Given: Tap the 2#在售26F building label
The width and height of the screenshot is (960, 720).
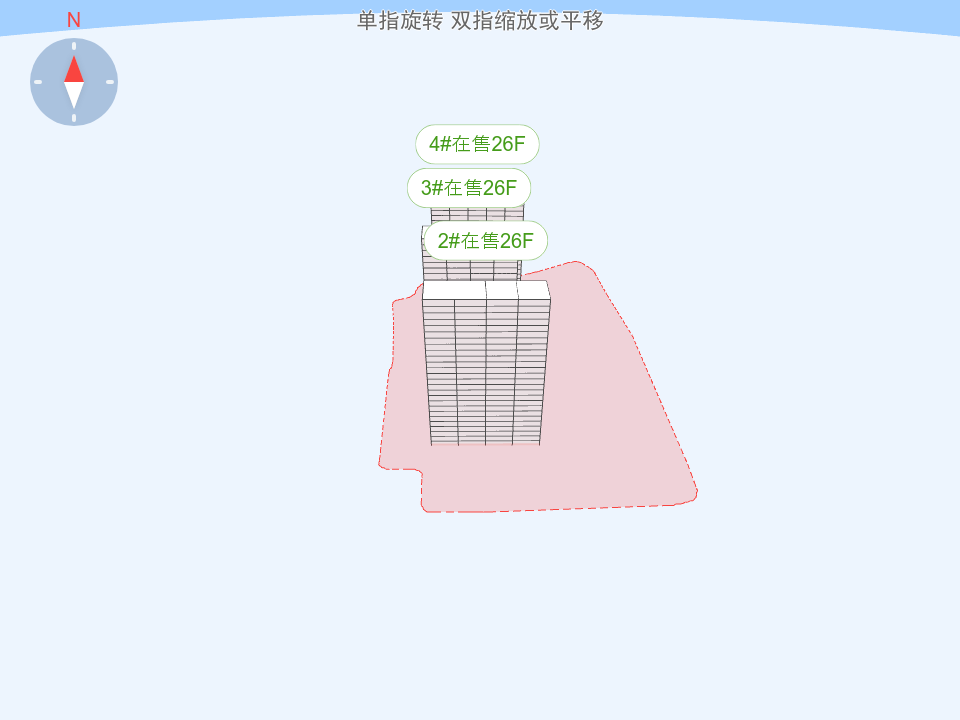Looking at the screenshot, I should click(485, 241).
